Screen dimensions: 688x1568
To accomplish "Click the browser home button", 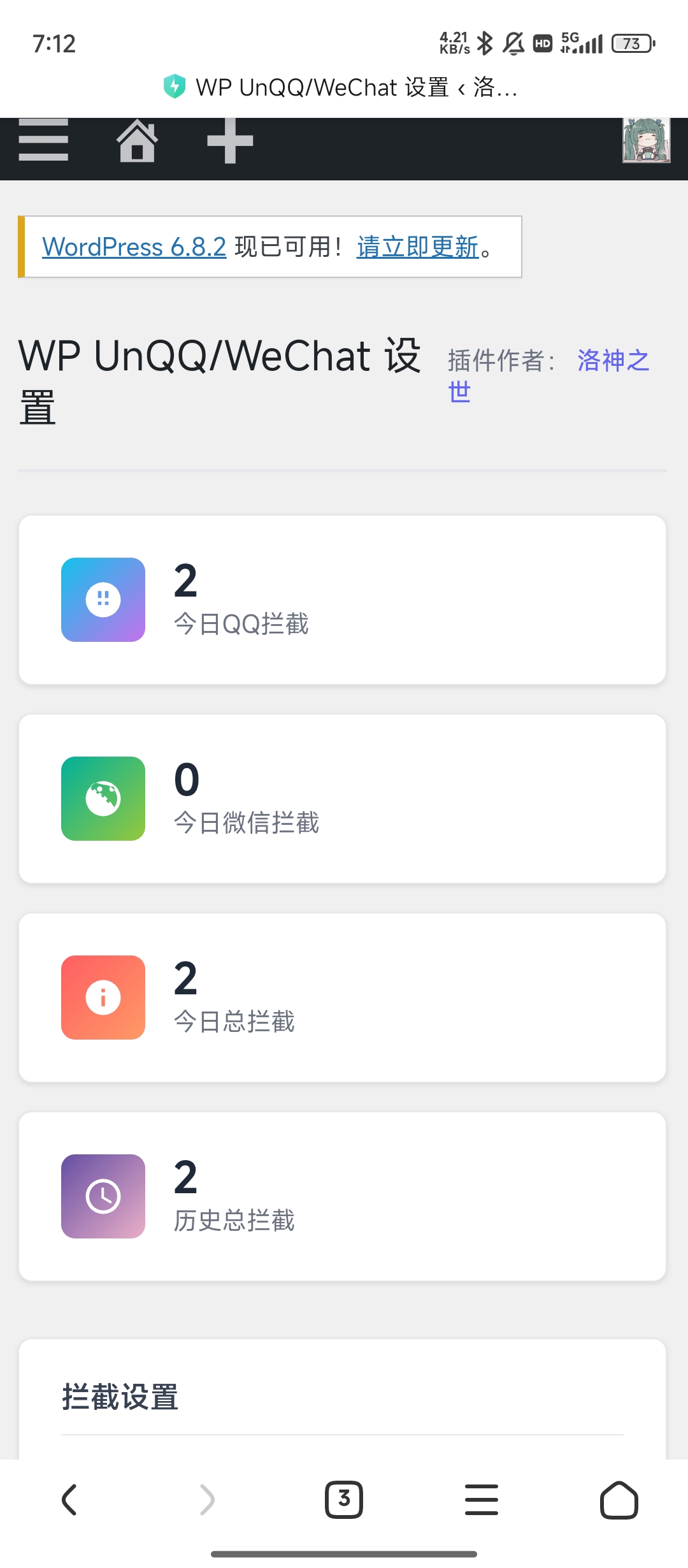I will 619,1499.
